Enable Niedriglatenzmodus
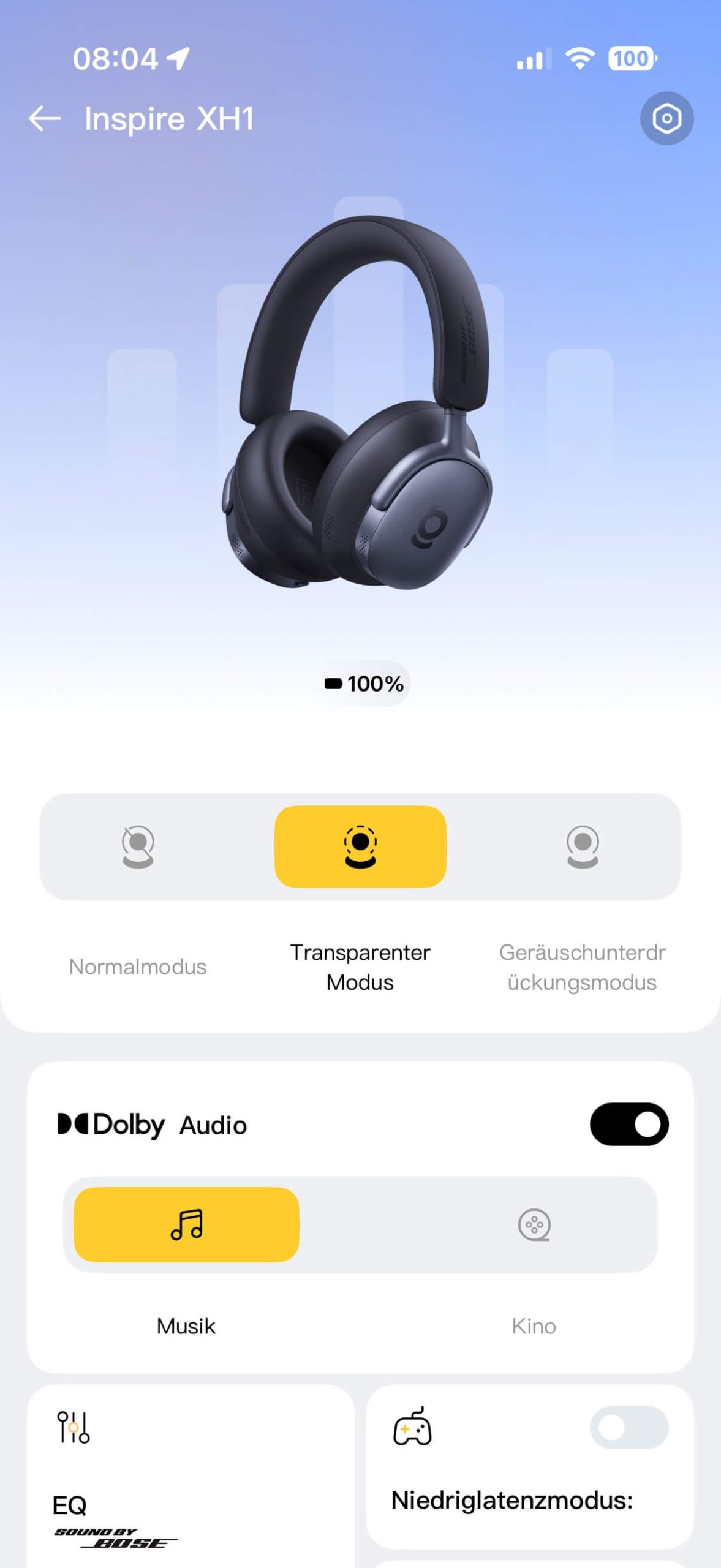 point(629,1428)
